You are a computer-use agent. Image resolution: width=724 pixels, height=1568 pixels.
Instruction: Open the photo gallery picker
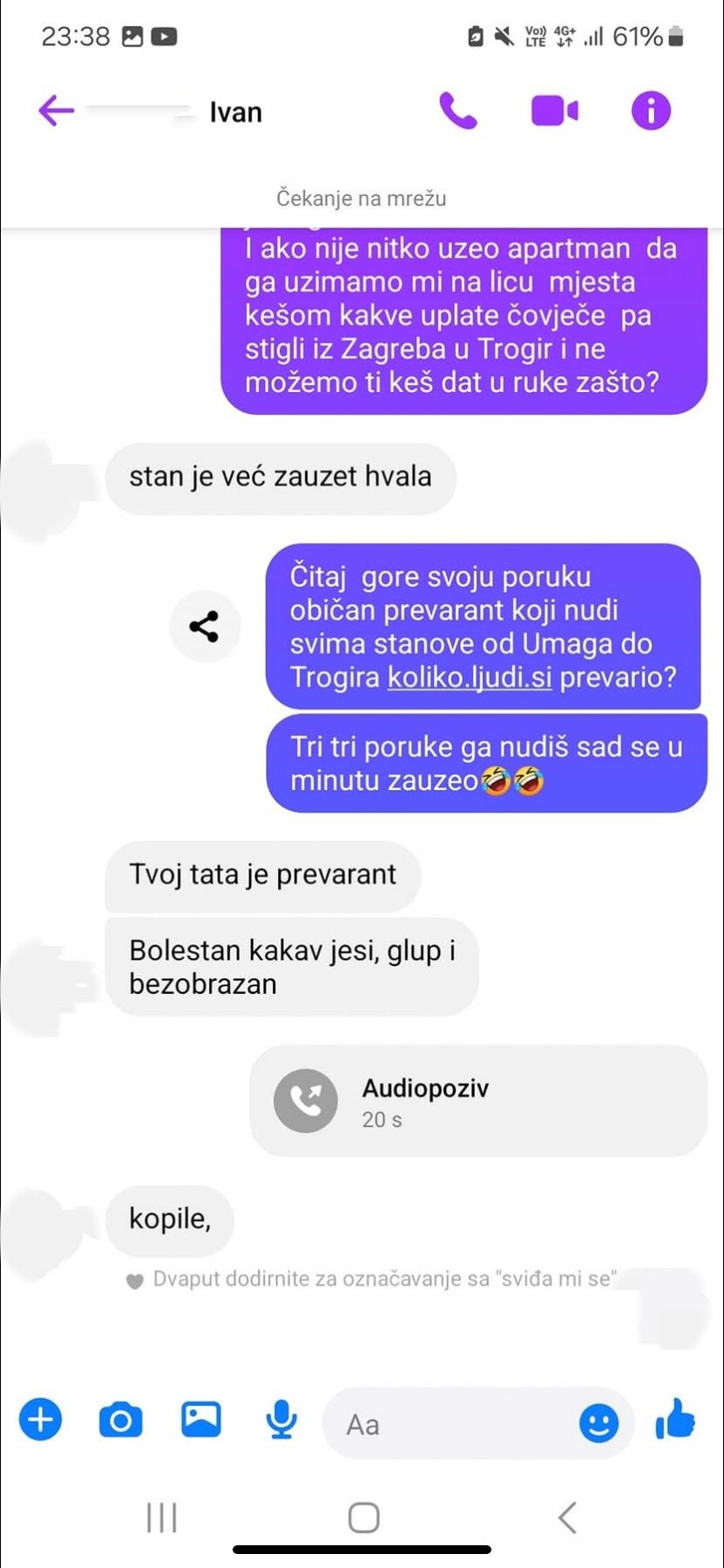point(201,1418)
